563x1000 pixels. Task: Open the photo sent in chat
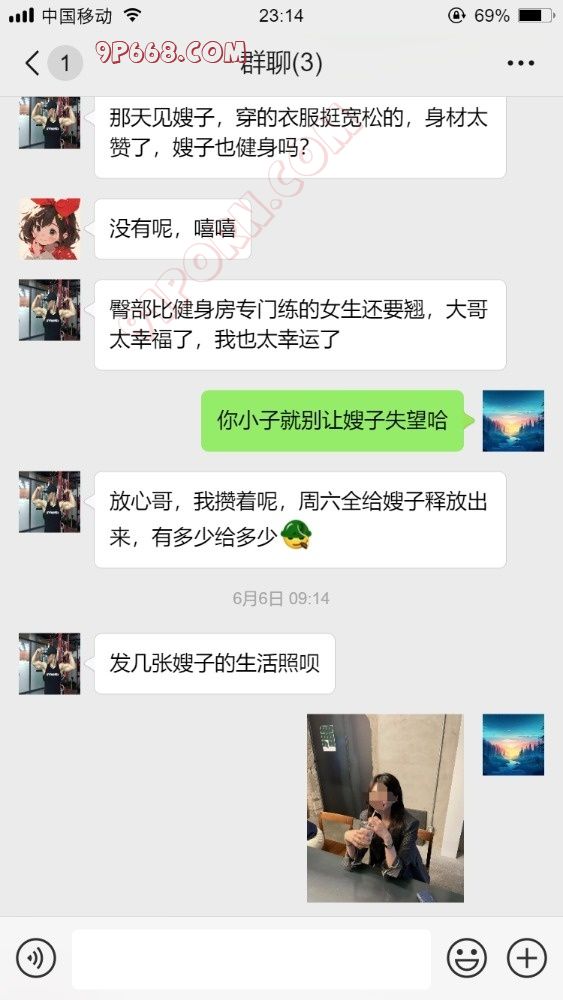click(385, 808)
